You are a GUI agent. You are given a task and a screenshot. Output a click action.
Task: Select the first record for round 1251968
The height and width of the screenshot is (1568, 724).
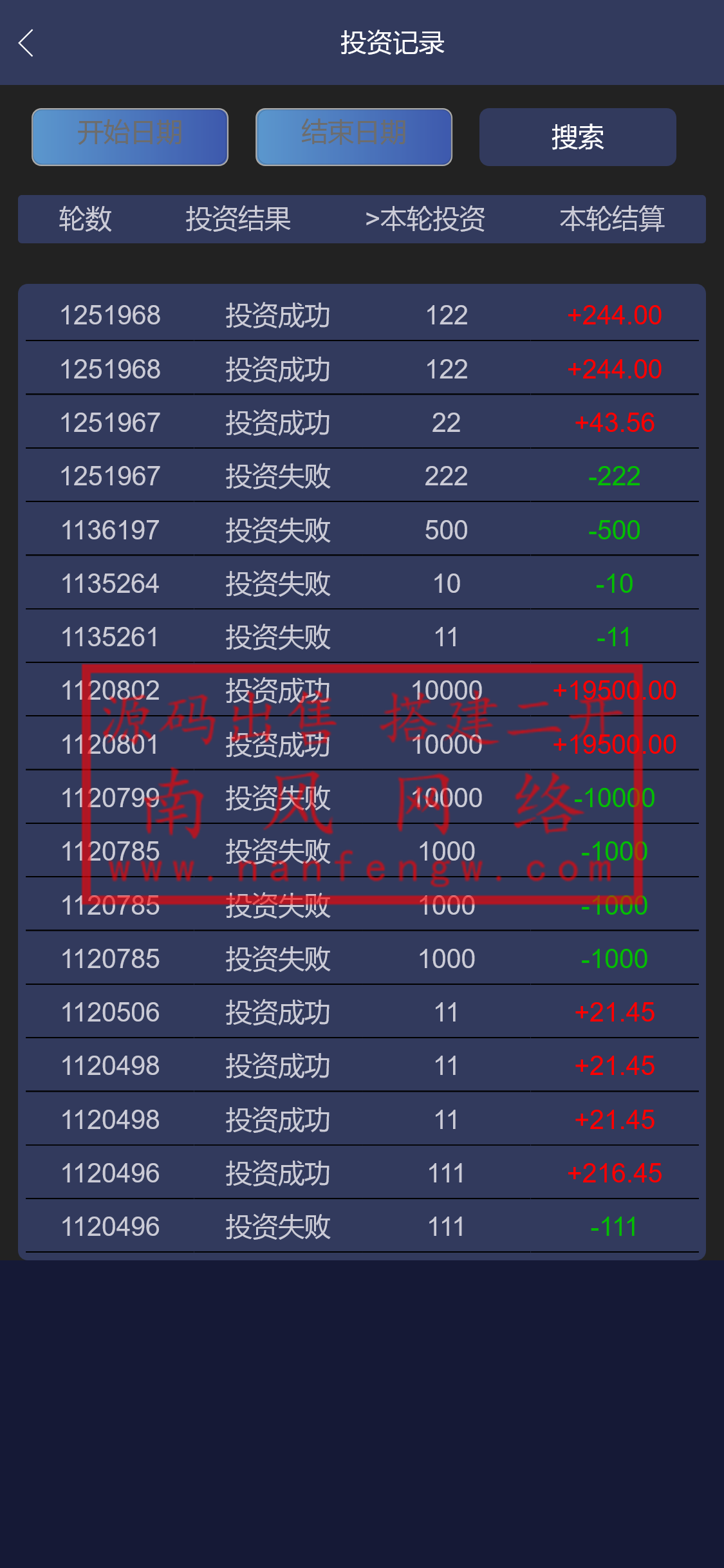click(362, 315)
